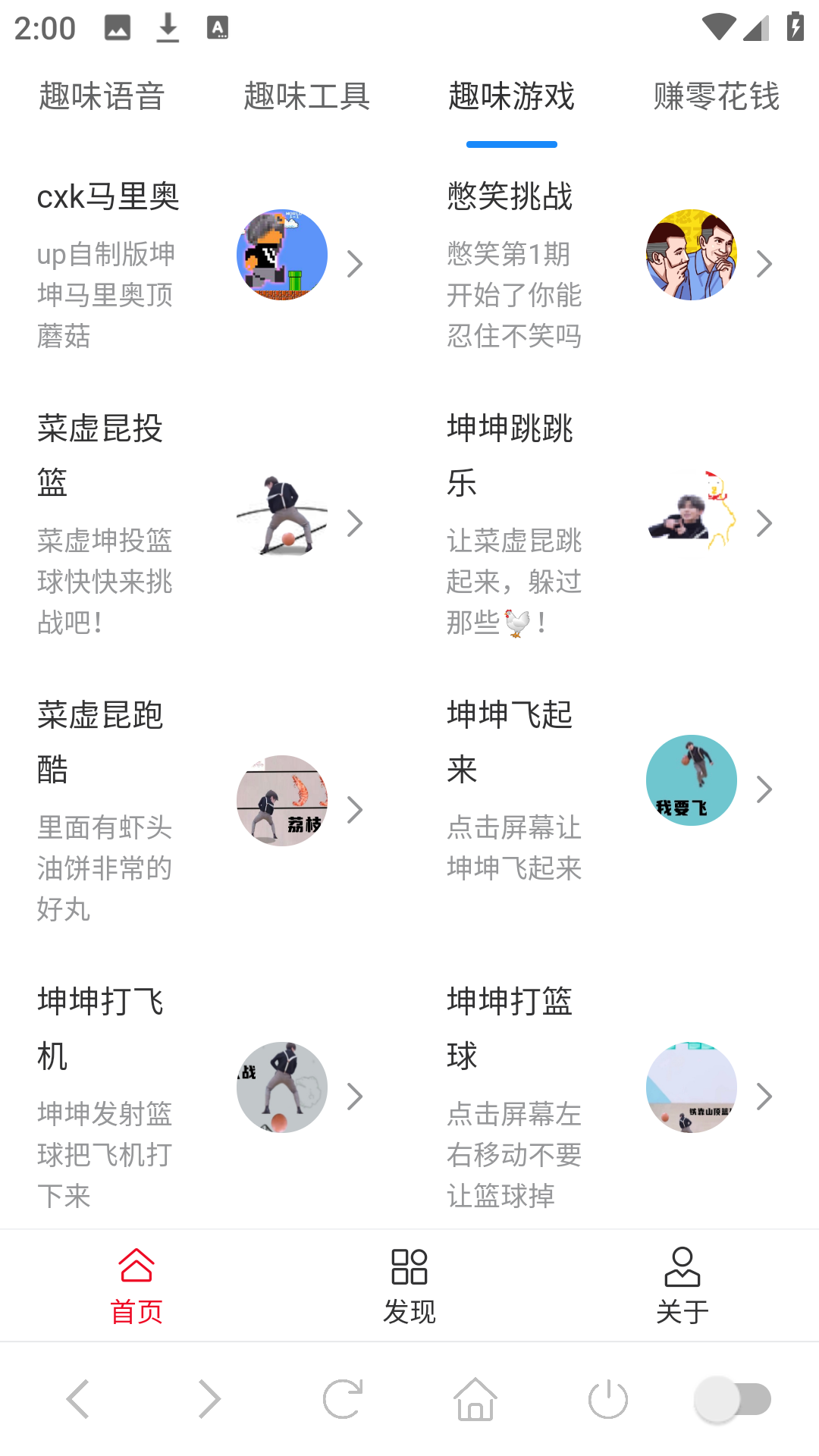Refresh the page with reload icon

(x=343, y=1399)
